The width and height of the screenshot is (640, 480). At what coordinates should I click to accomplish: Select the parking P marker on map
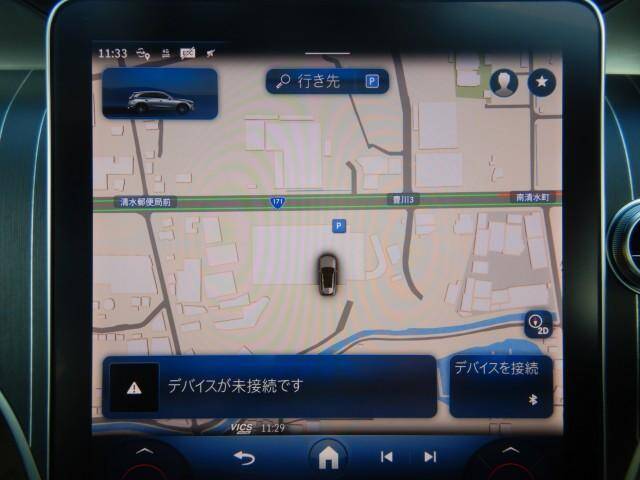pos(338,226)
